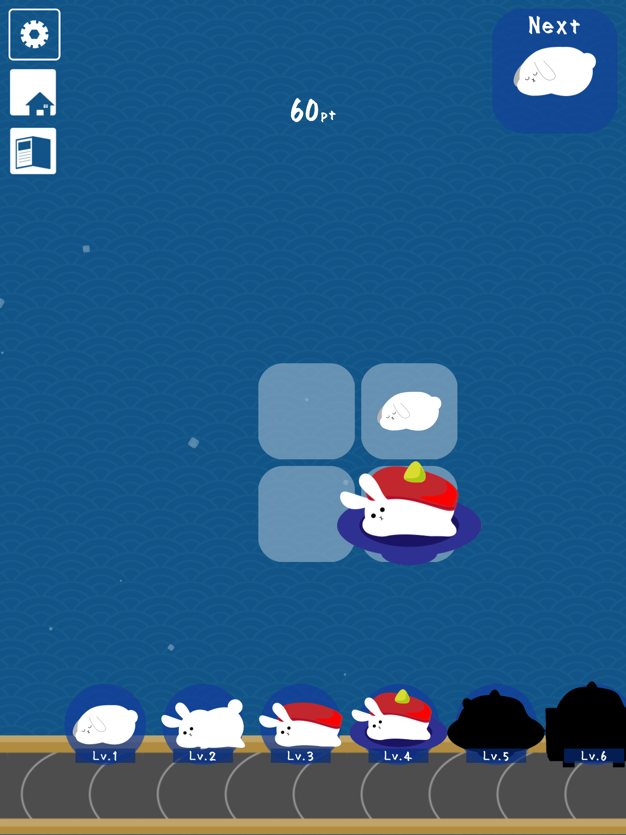626x835 pixels.
Task: Open the settings gear
Action: tap(34, 35)
